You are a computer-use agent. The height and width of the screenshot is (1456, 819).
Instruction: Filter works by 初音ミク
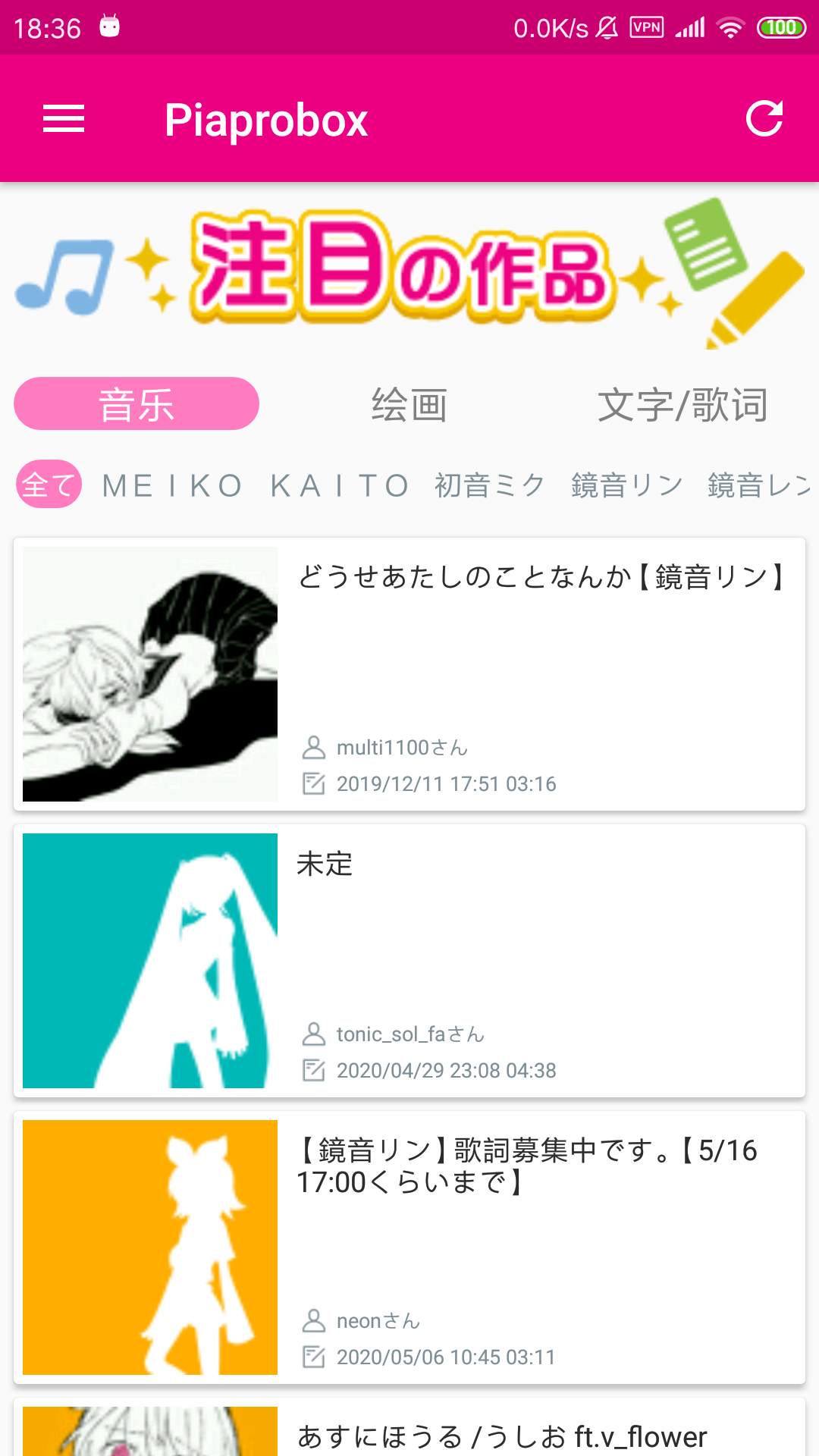click(490, 486)
